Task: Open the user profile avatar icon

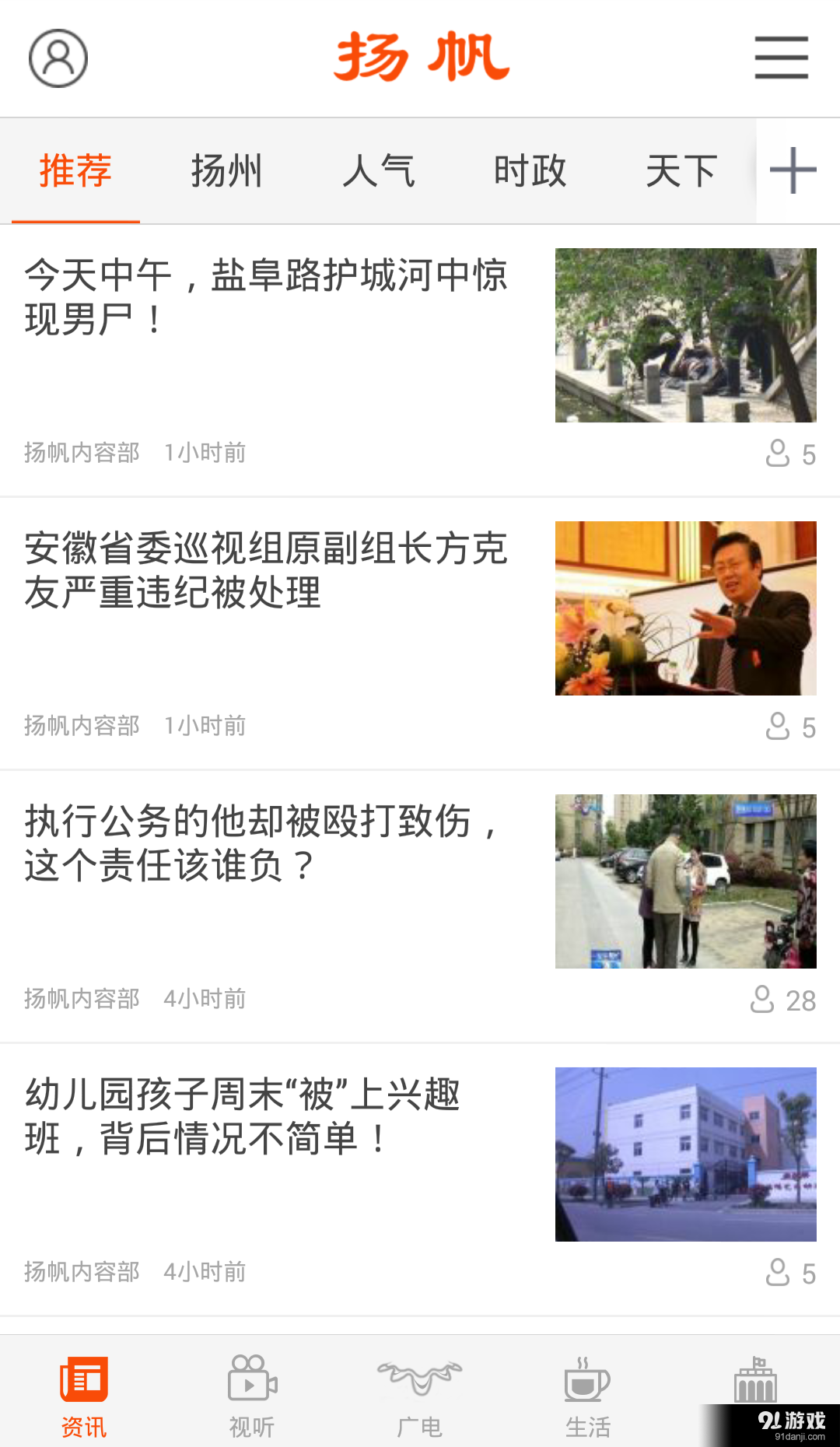Action: [x=58, y=58]
